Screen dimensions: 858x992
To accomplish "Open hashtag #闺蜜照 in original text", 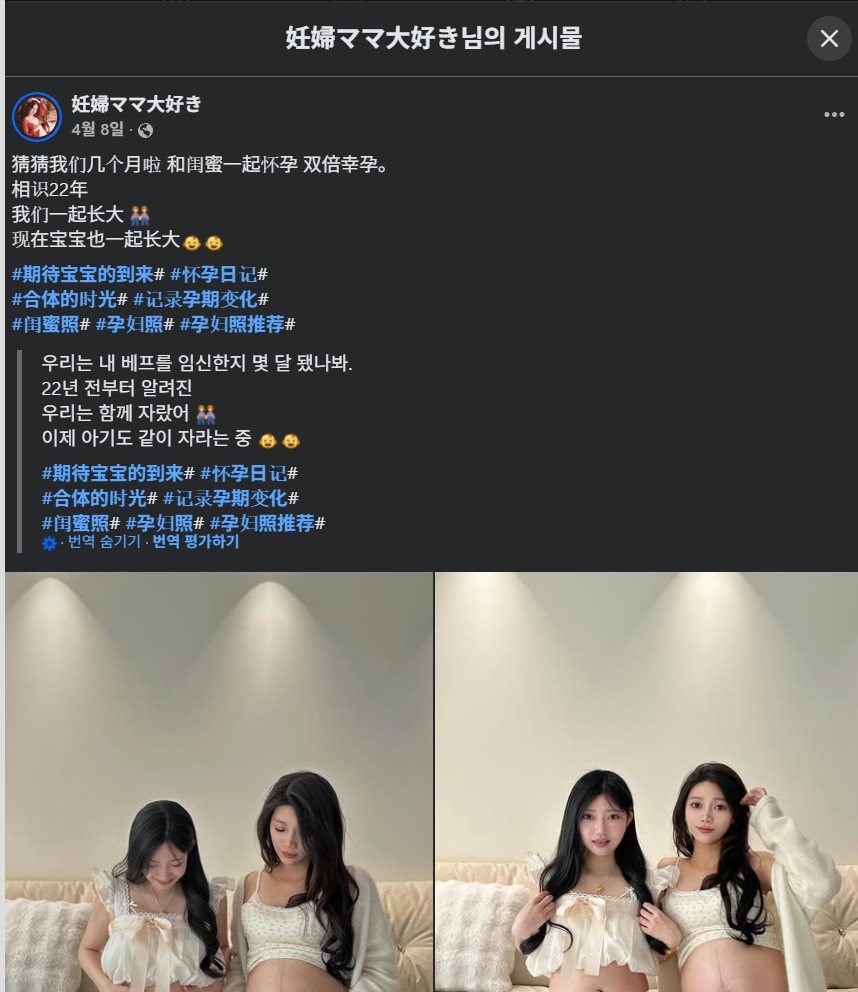I will tap(46, 324).
